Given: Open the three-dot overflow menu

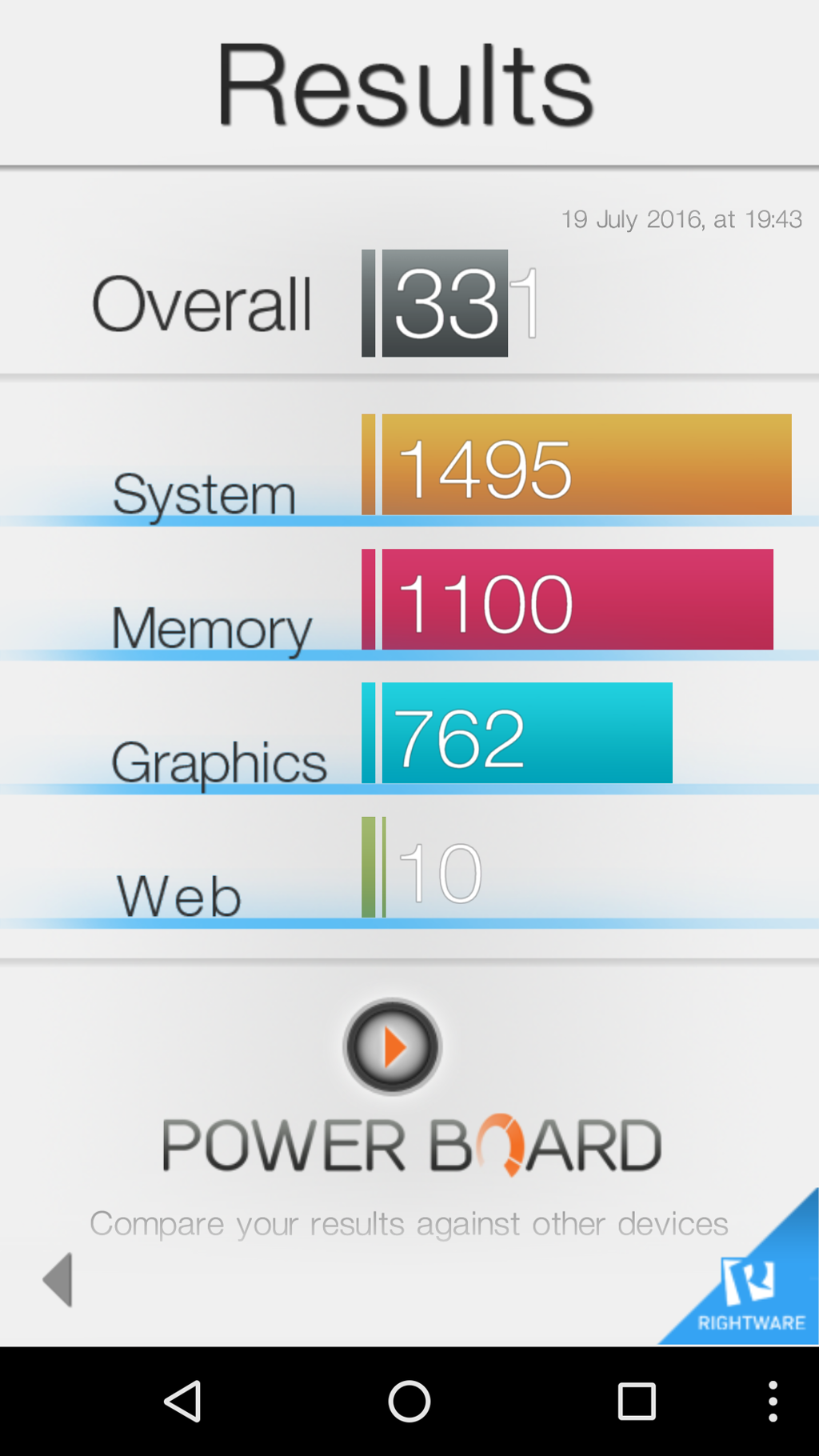Looking at the screenshot, I should pos(772,1401).
